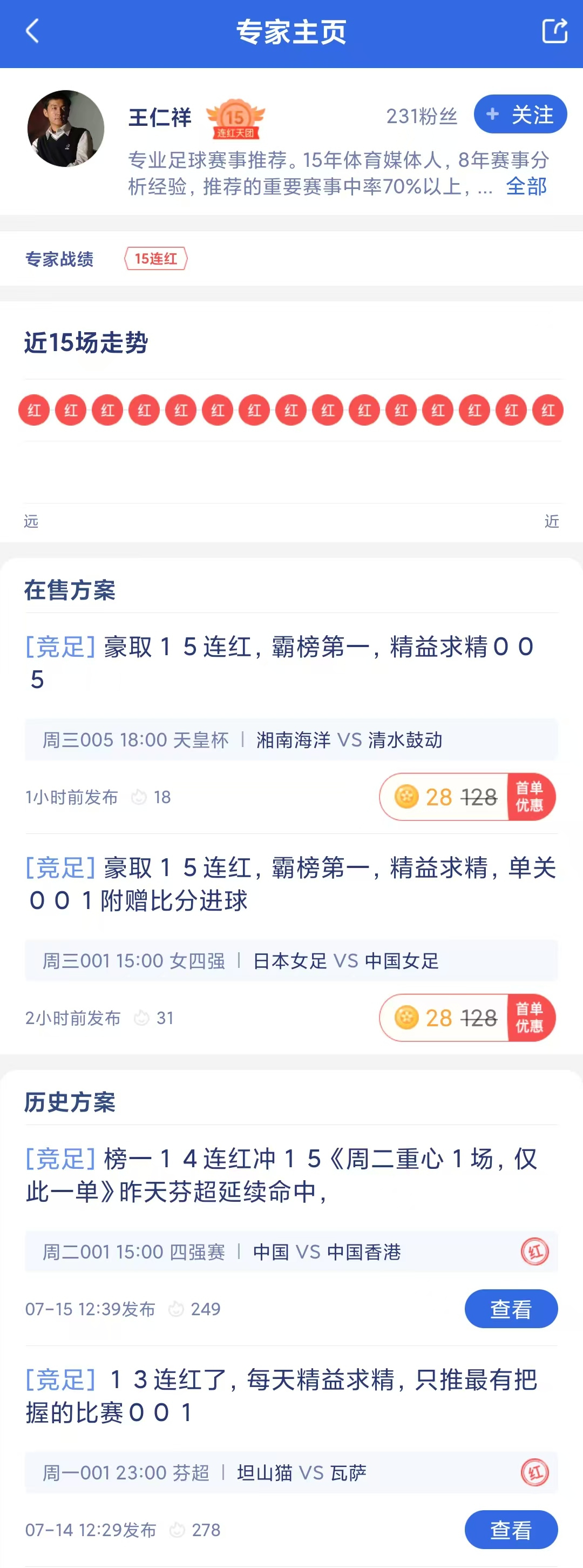Share this expert page
Image resolution: width=583 pixels, height=1568 pixels.
coord(554,31)
